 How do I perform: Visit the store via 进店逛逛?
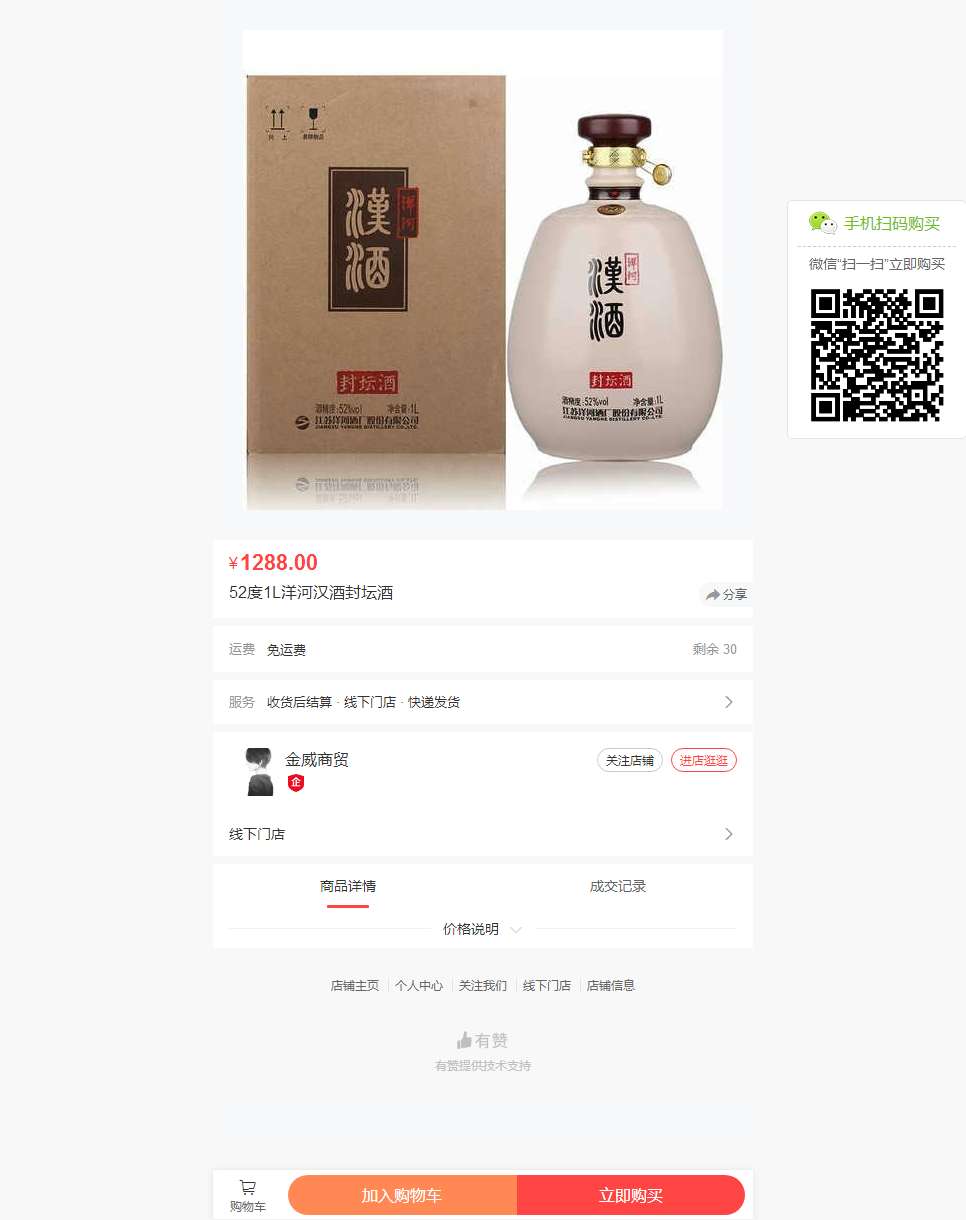coord(703,760)
